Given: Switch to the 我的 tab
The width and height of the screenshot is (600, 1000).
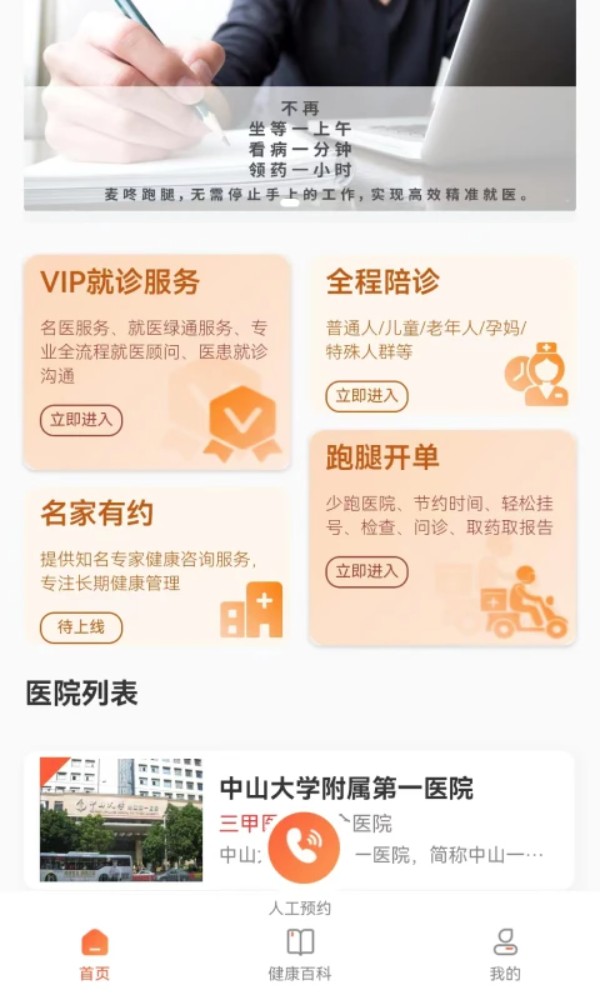Looking at the screenshot, I should tap(505, 954).
